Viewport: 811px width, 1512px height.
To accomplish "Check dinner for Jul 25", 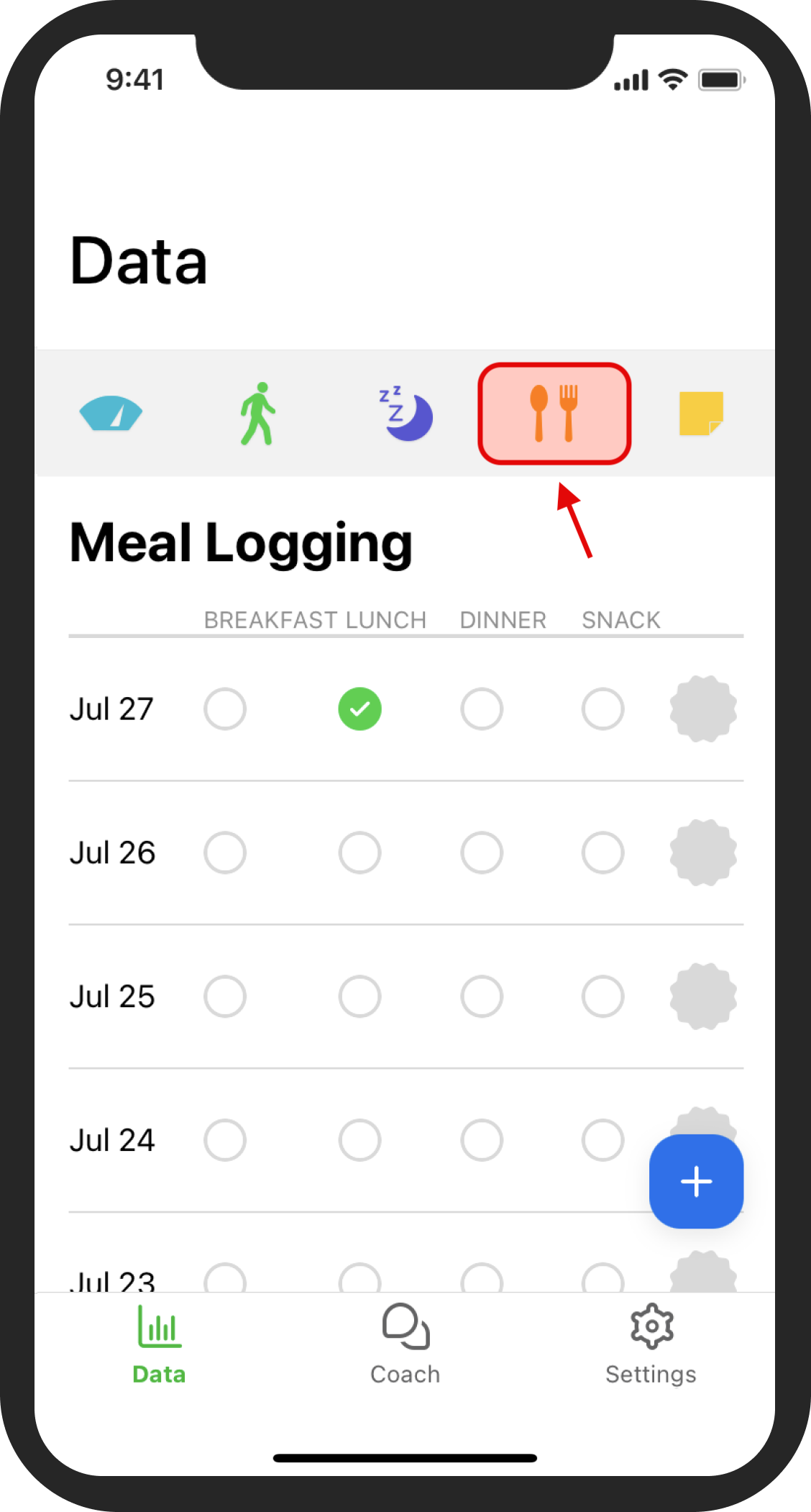I will [x=482, y=997].
